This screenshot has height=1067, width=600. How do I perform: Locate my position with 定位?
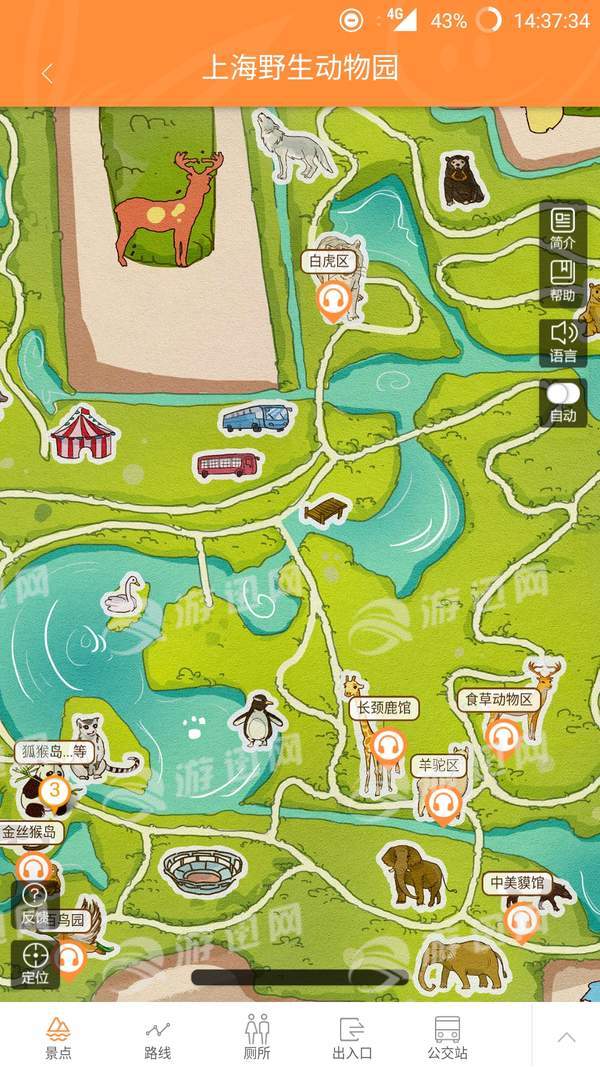[x=35, y=964]
